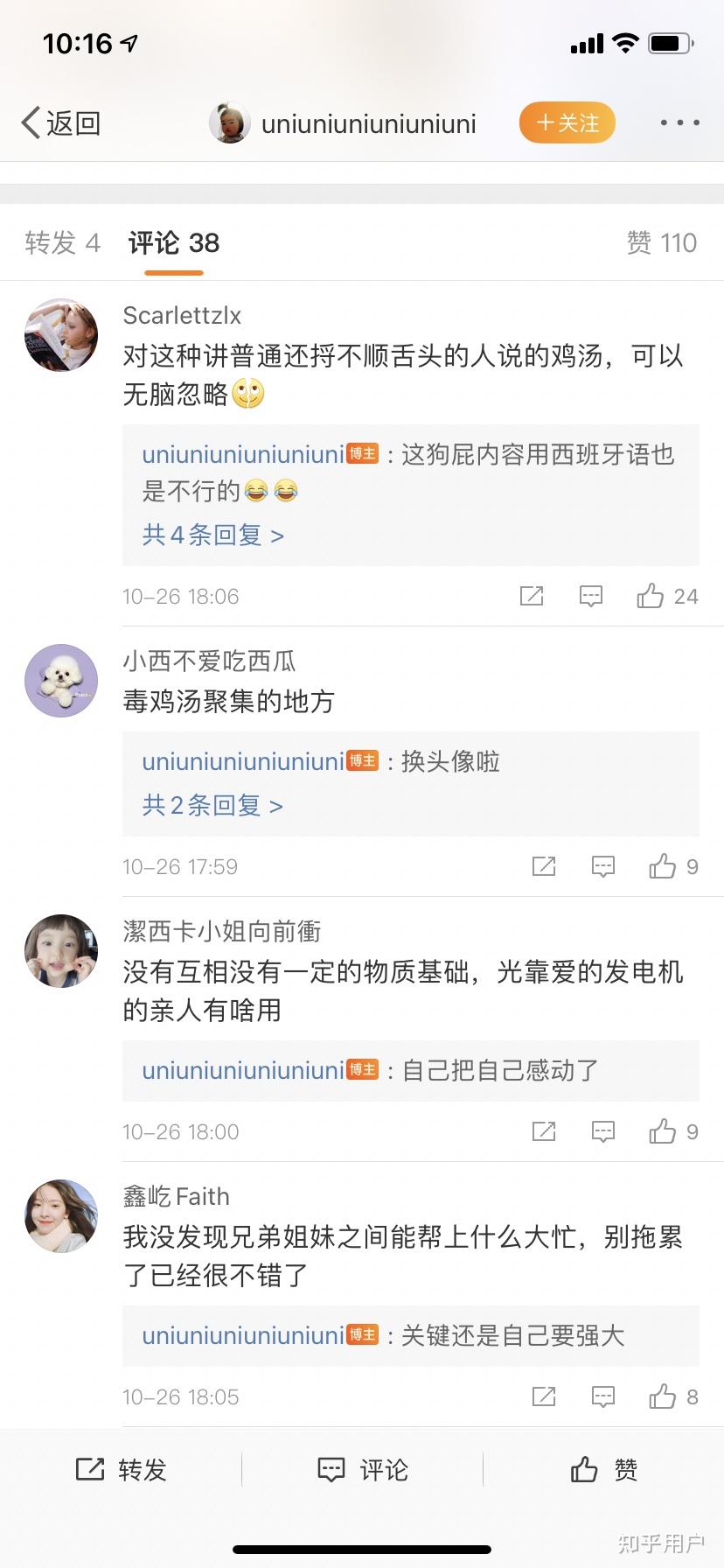Screen dimensions: 724x1568
Task: Tap 评论 in bottom bar
Action: coord(362,1470)
